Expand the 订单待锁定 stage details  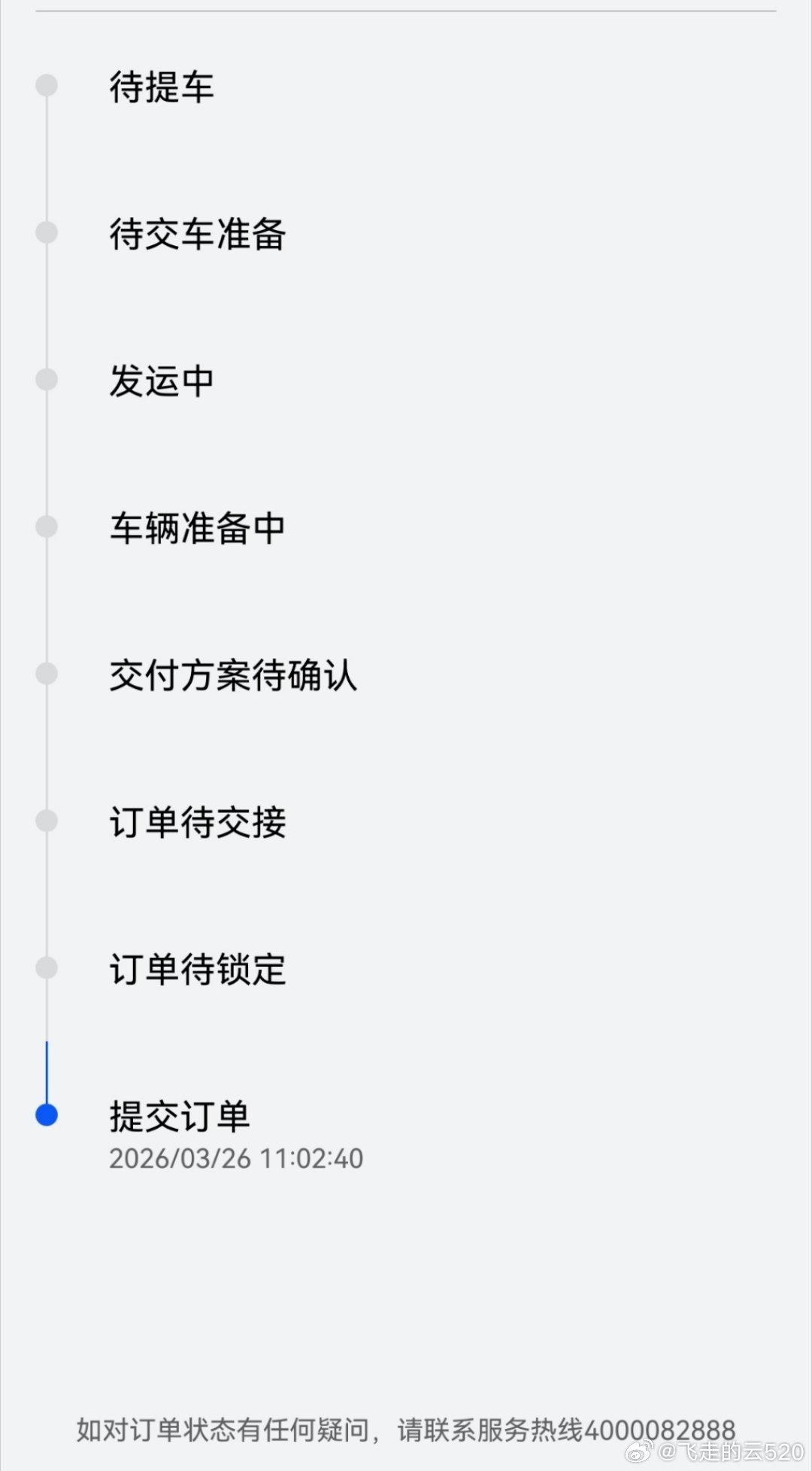coord(197,969)
